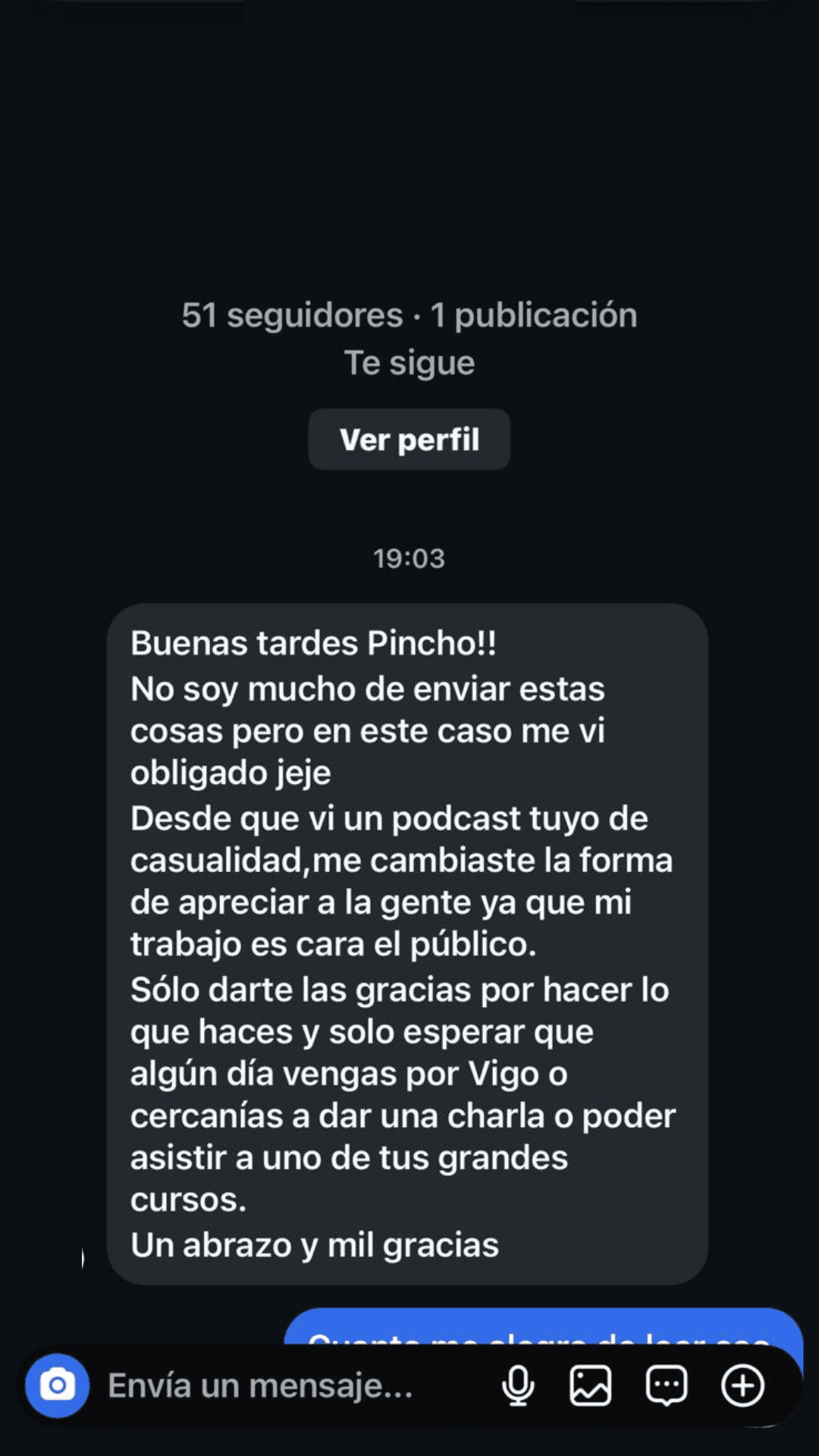819x1456 pixels.
Task: Focus the Envía un mensaje text field
Action: point(288,1385)
